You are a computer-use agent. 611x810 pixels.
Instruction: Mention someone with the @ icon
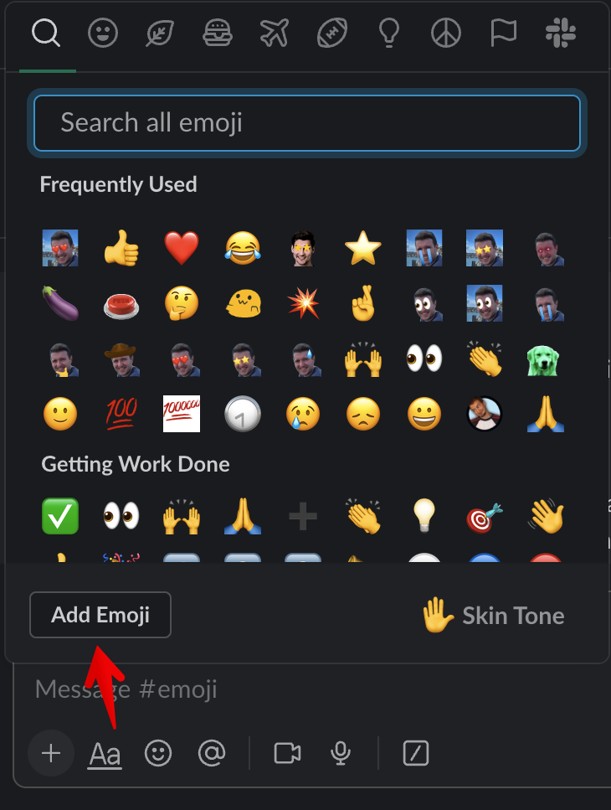(x=212, y=753)
